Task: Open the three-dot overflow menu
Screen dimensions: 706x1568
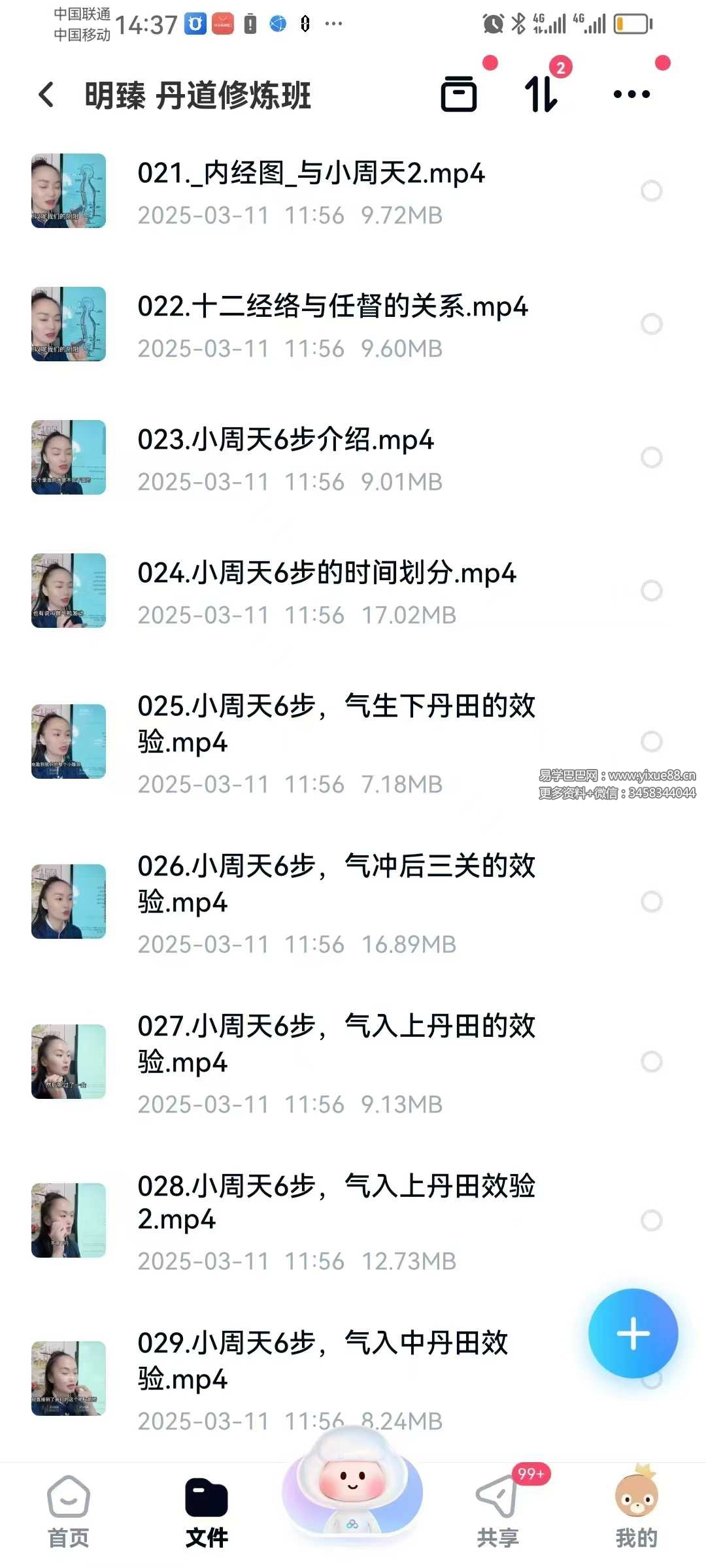Action: 631,95
